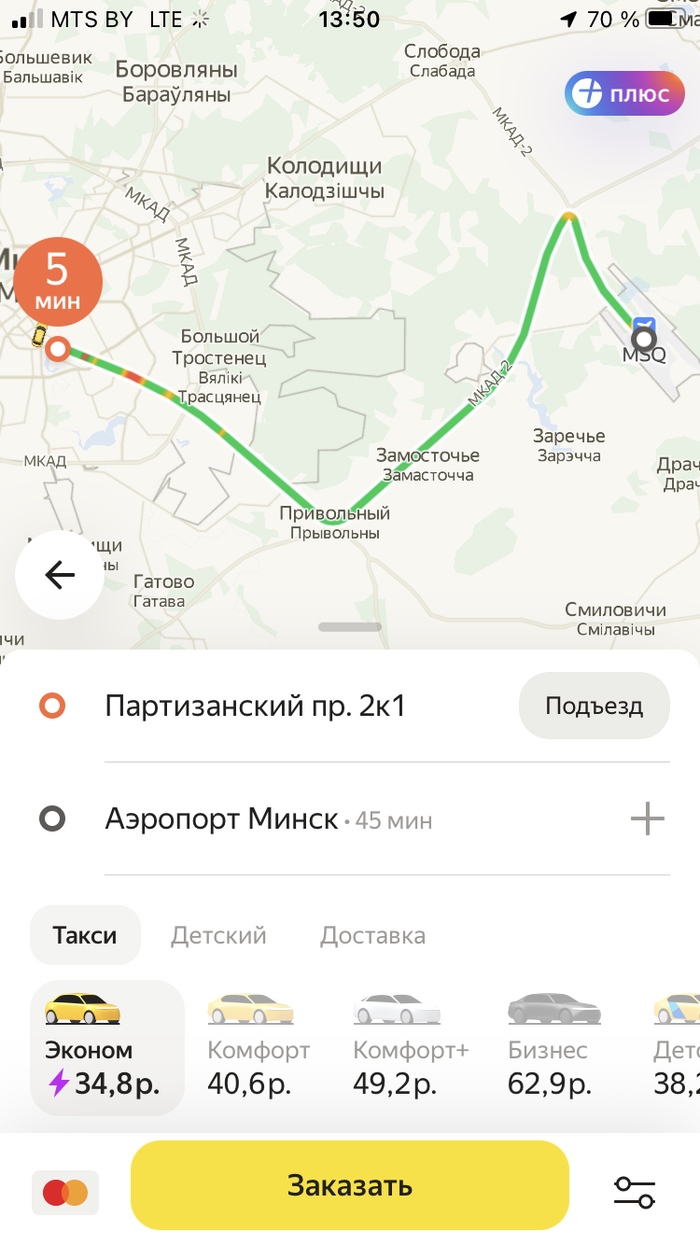Order the ride with Заказать
This screenshot has width=700, height=1245.
[349, 1186]
